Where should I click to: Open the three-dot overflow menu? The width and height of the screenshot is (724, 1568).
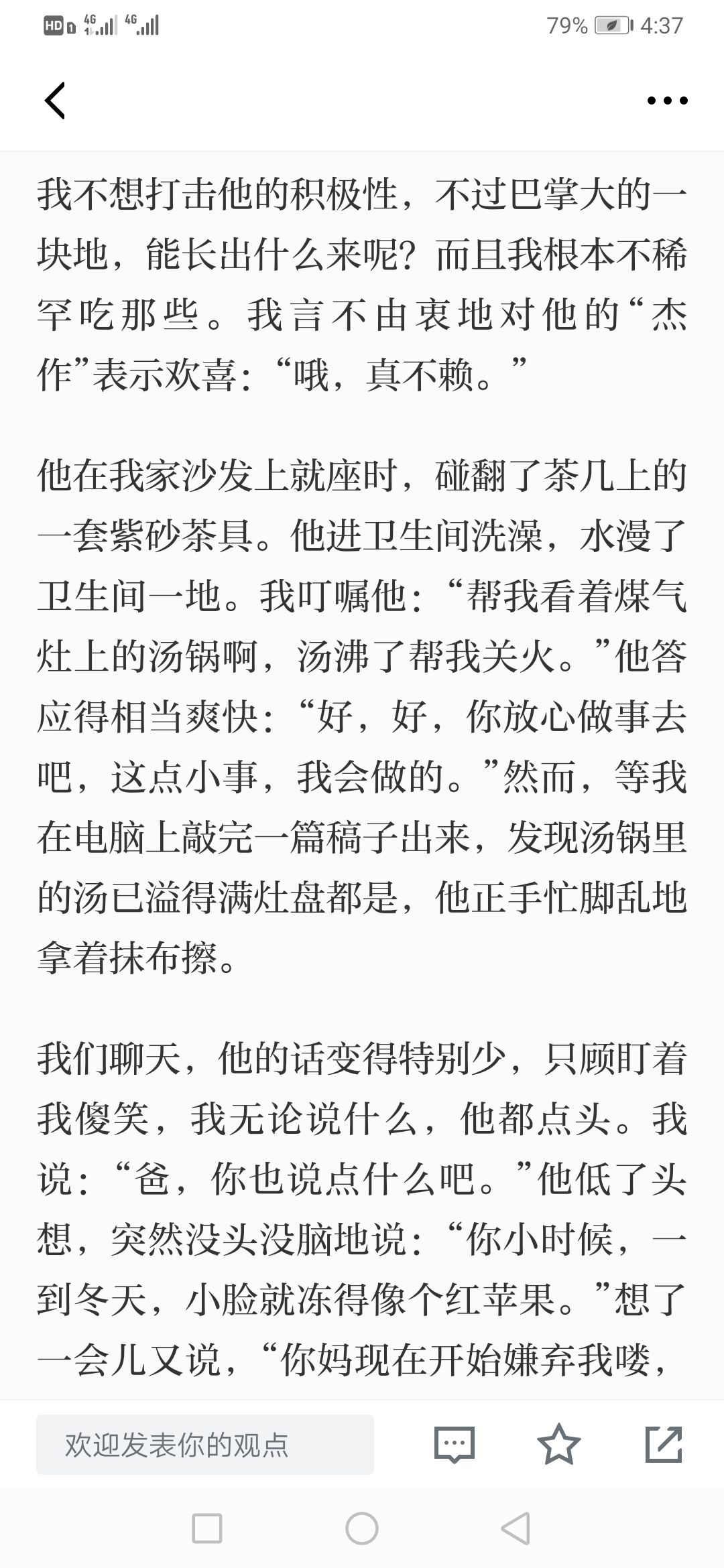(x=667, y=101)
